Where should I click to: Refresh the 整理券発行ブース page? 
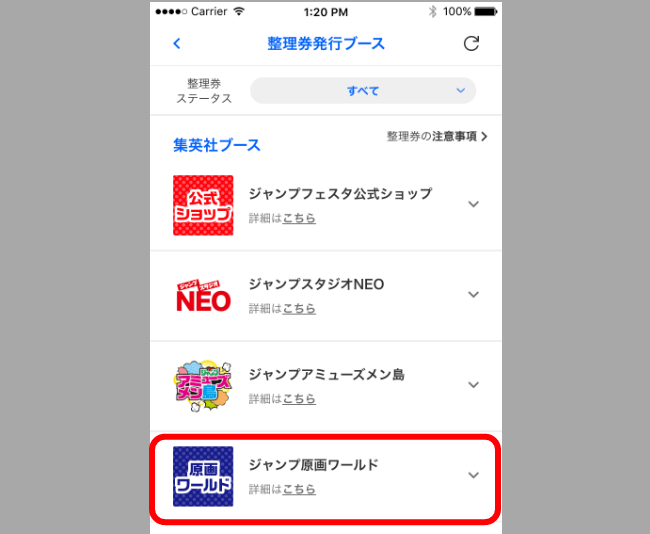tap(471, 43)
